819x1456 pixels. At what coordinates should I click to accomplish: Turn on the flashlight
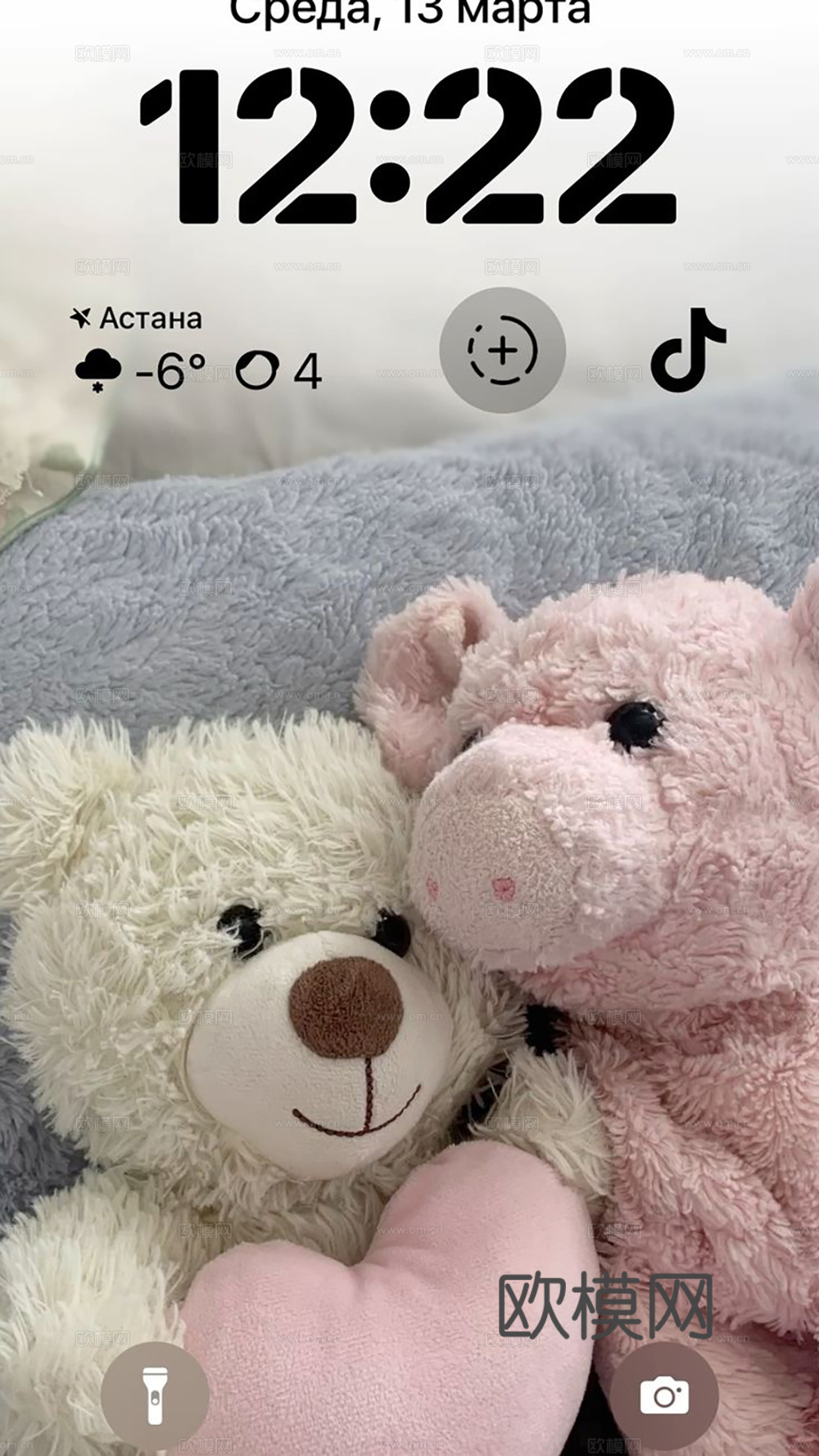154,1395
